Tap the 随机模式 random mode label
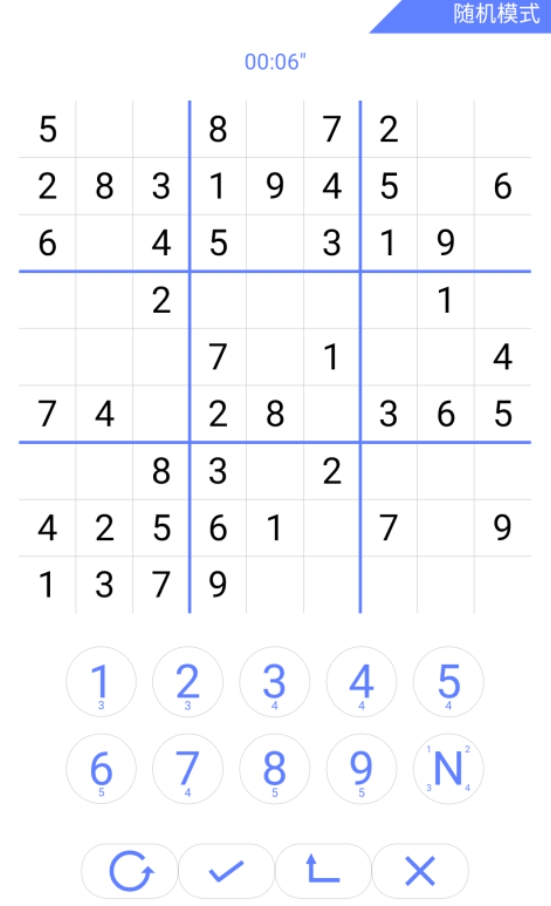551x906 pixels. [496, 14]
